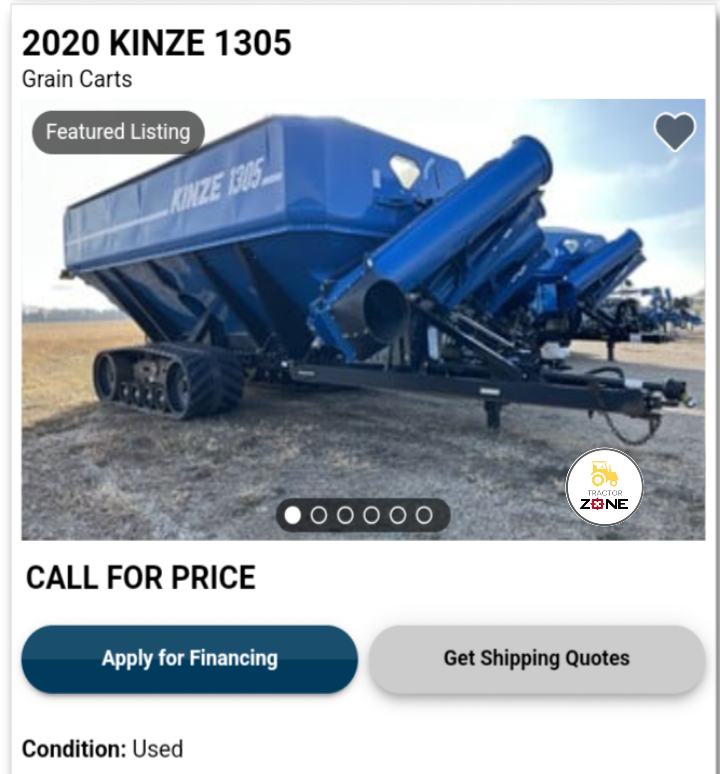720x774 pixels.
Task: Jump to the second photo indicator dot
Action: [x=319, y=515]
